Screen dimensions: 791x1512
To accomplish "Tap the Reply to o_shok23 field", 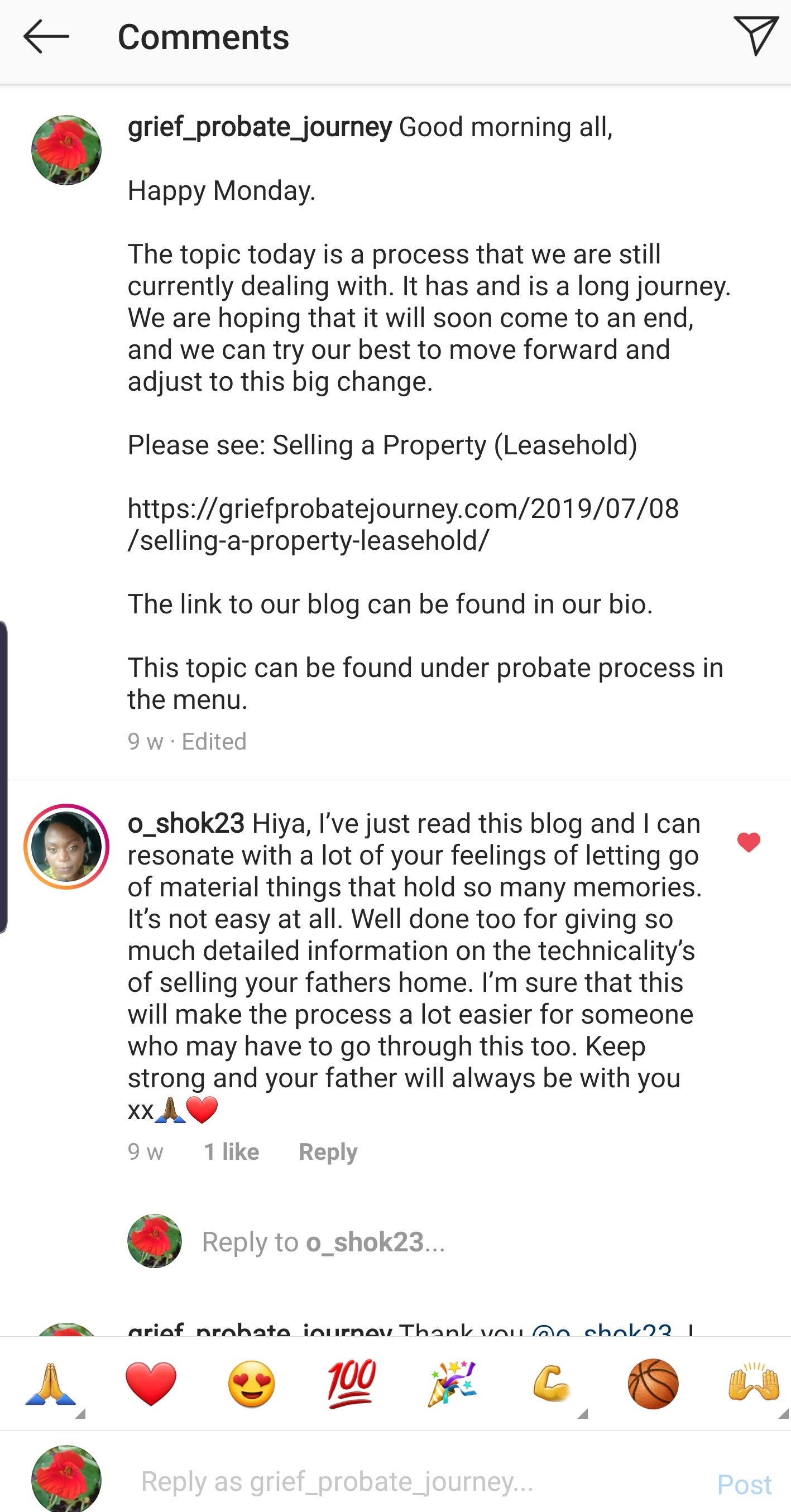I will click(x=323, y=1242).
